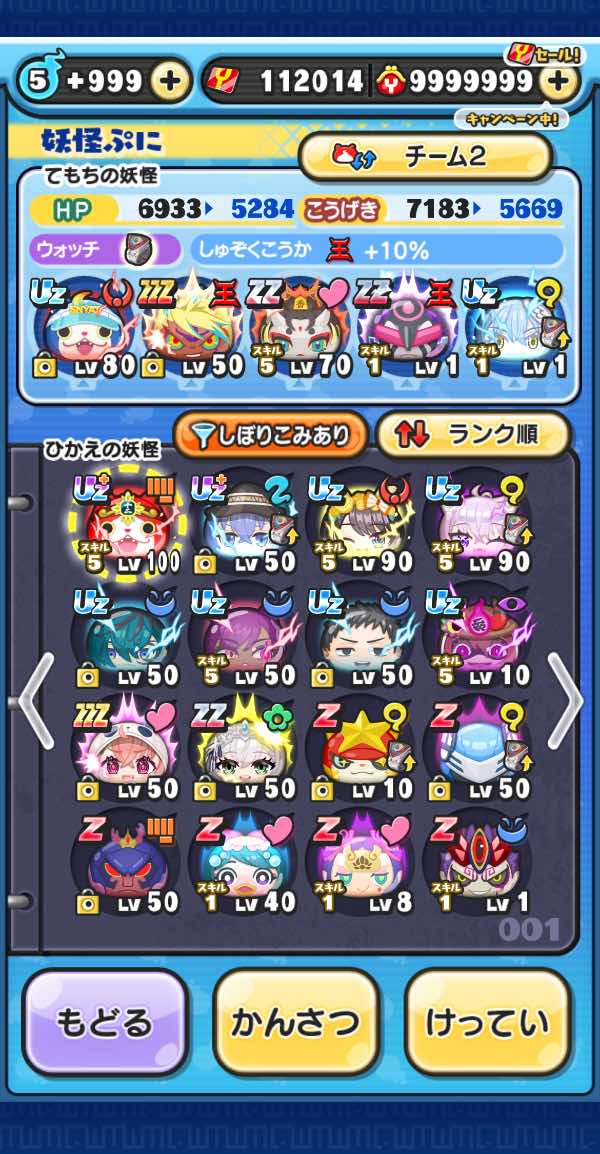Select the Z star-helmet yokai Lv 10
The image size is (600, 1154).
coord(361,749)
